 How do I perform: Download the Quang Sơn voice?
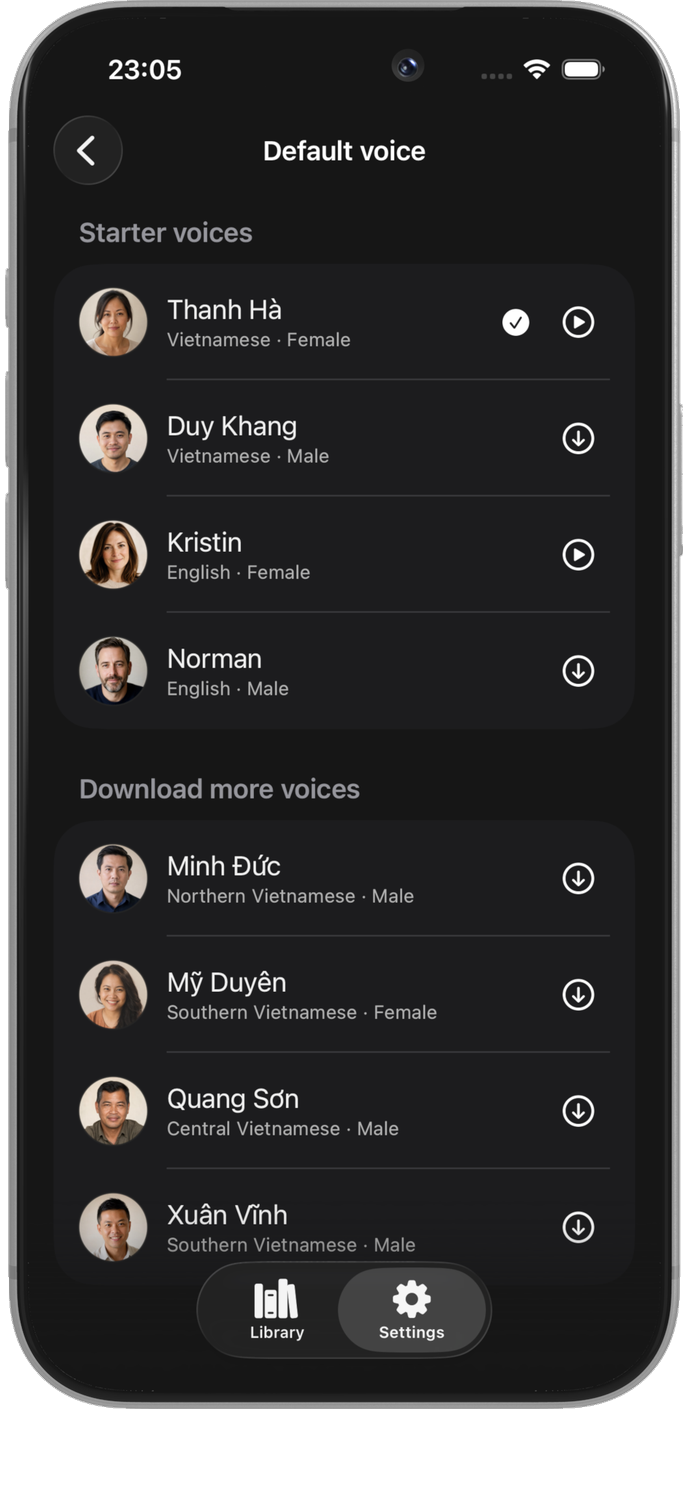point(578,1111)
